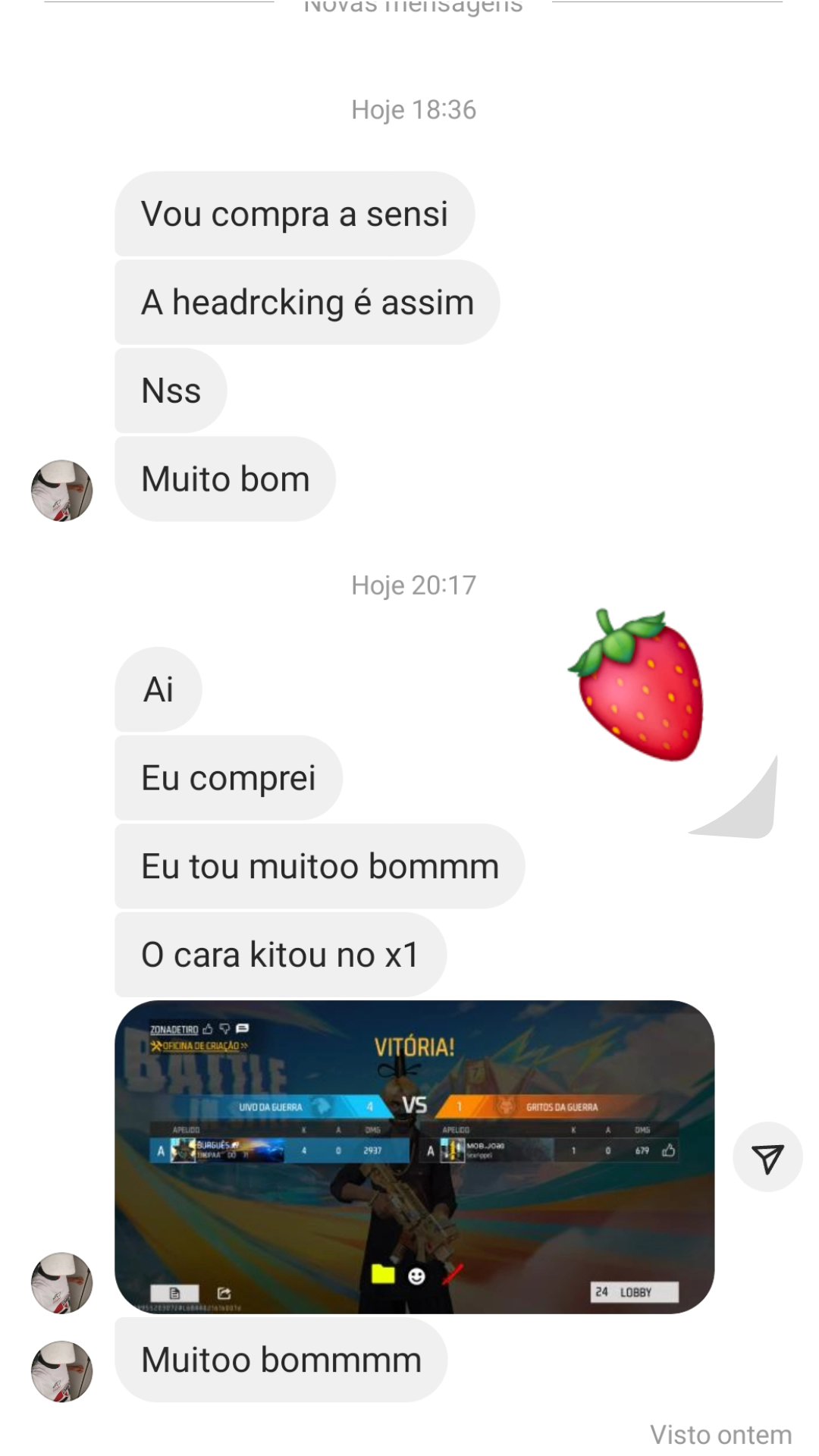
Task: Tap the paper-plane forward icon beside the screenshot
Action: 768,1156
